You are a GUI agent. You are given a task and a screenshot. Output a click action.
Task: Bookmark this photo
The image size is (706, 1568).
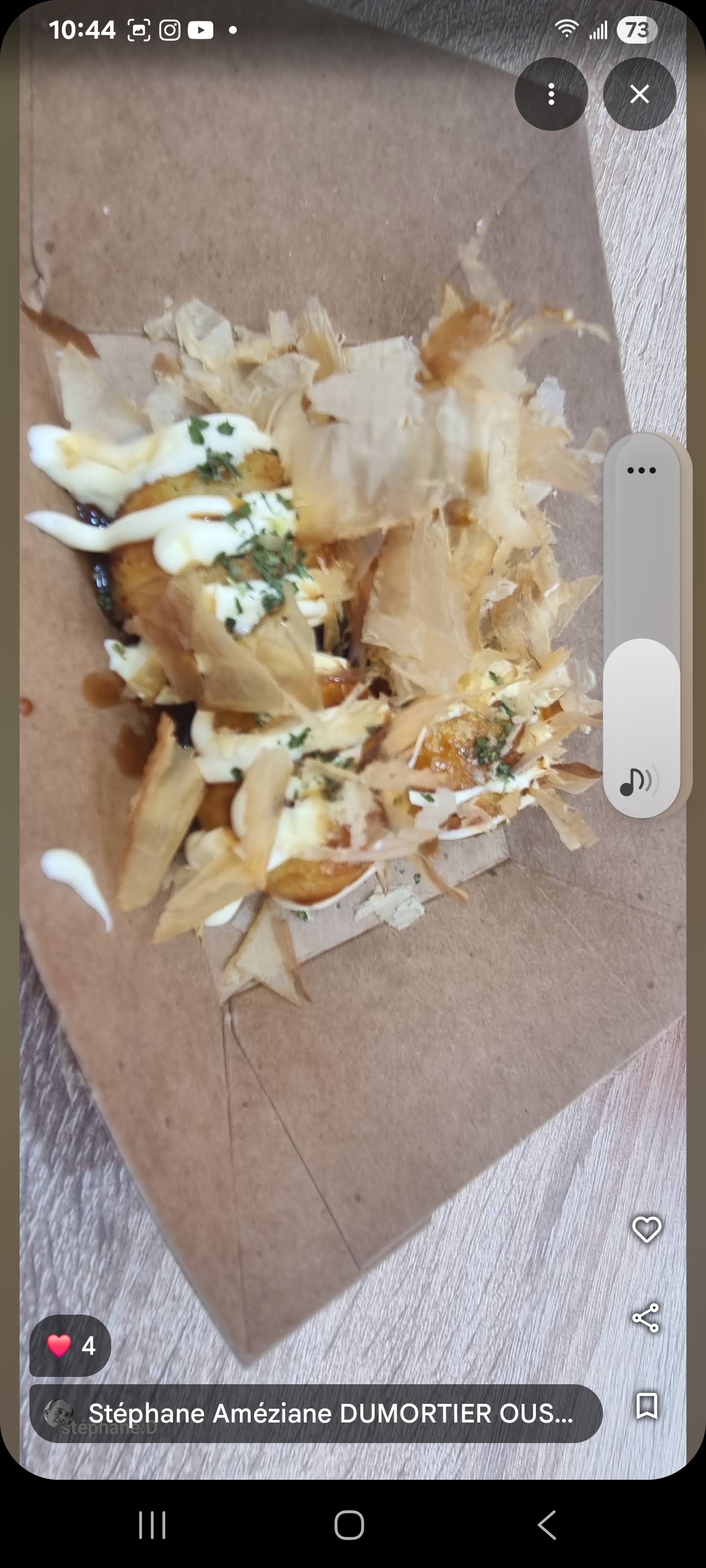pyautogui.click(x=646, y=1407)
